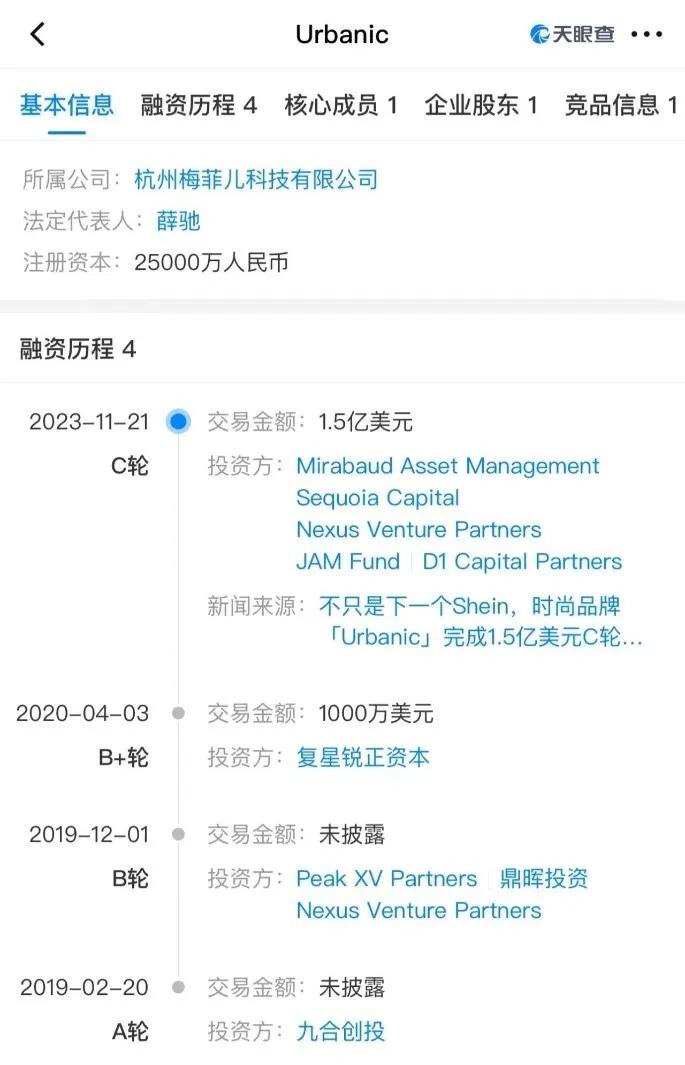
Task: Open Nexus Venture Partners in C轮
Action: [x=418, y=530]
